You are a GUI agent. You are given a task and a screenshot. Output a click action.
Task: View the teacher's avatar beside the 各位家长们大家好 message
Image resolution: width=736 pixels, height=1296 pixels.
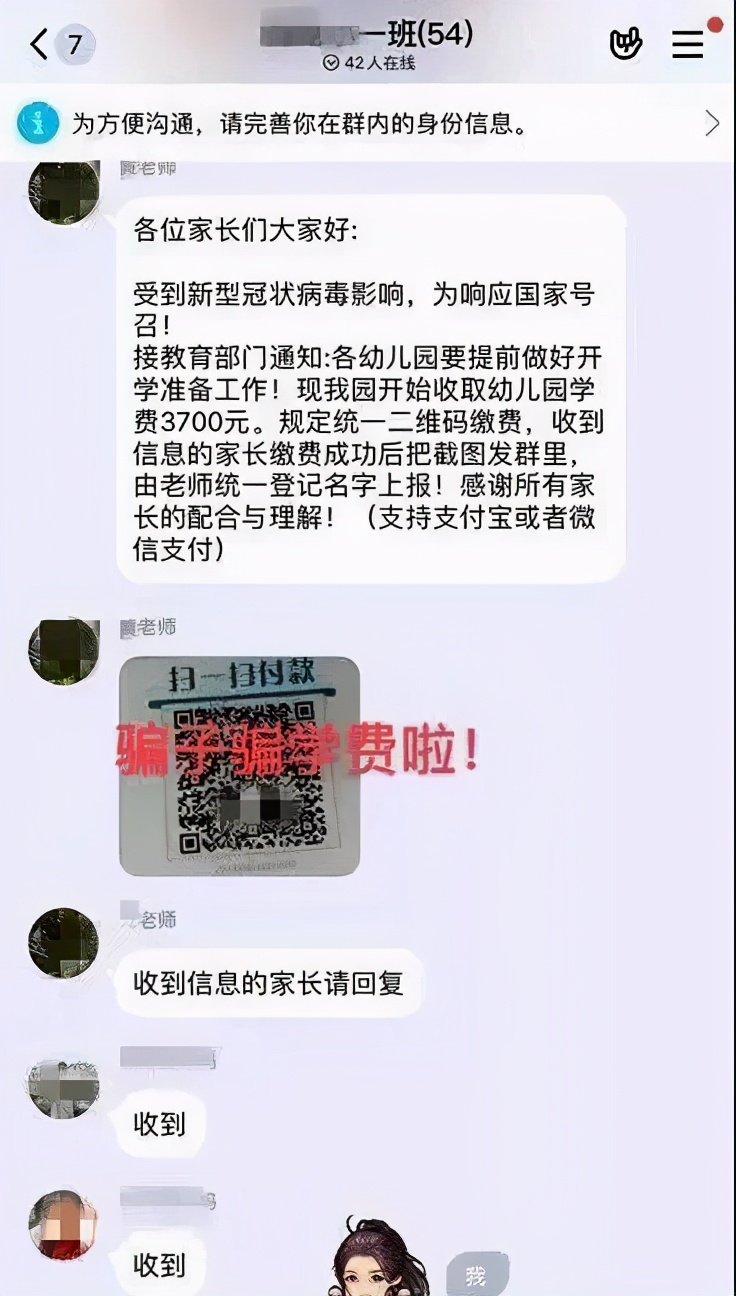tap(64, 190)
